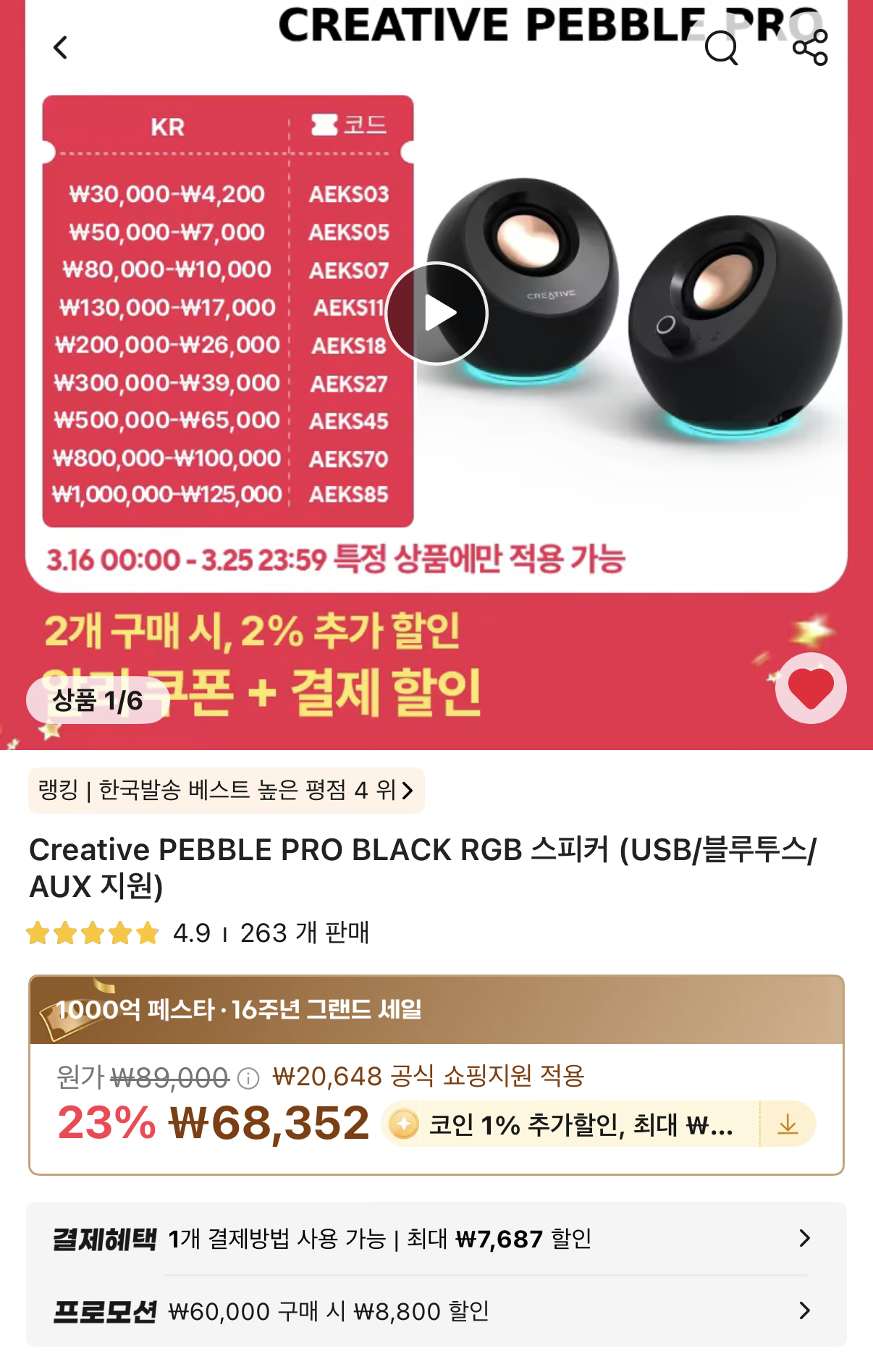Screen dimensions: 873x1372
Task: Open 결제혜택 payment benefits row
Action: [436, 1239]
